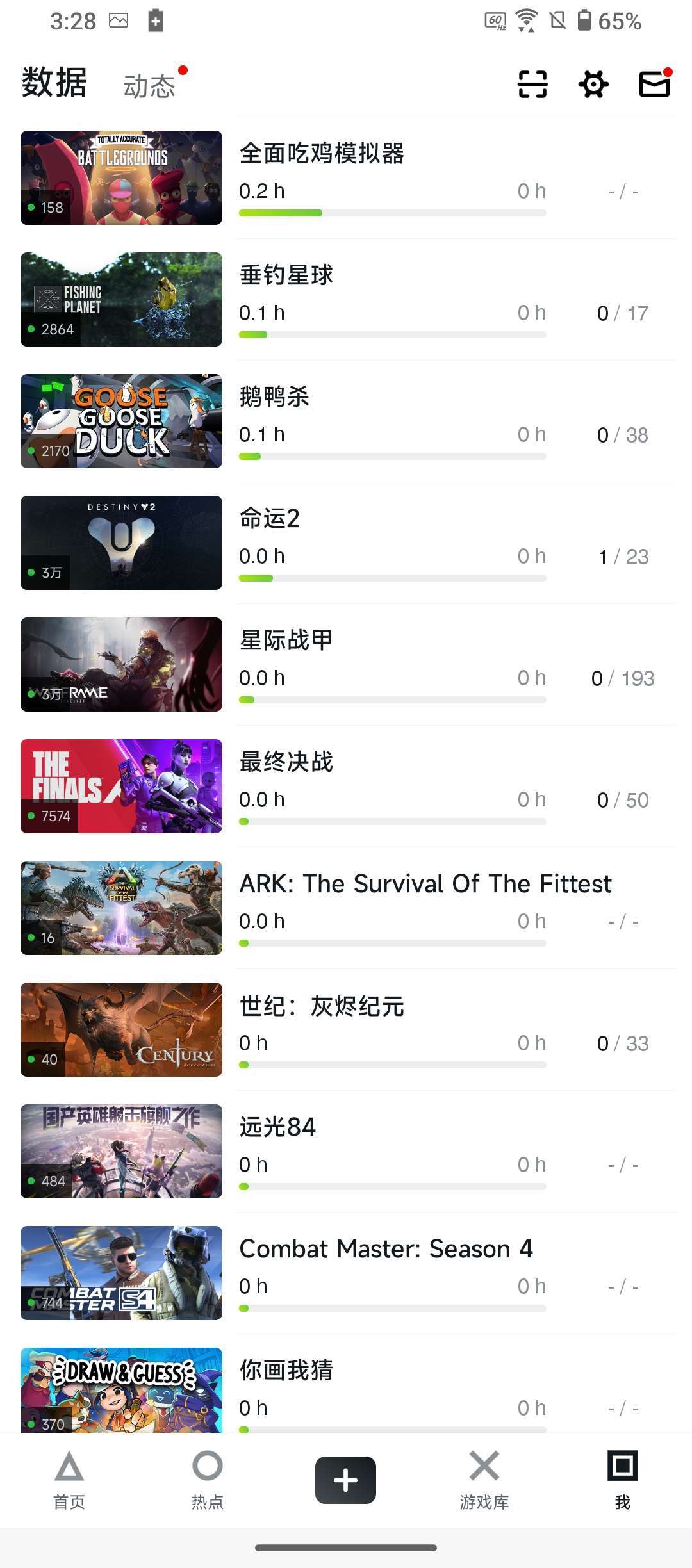Go to the 首页 tab
The width and height of the screenshot is (692, 1568).
pos(69,1480)
